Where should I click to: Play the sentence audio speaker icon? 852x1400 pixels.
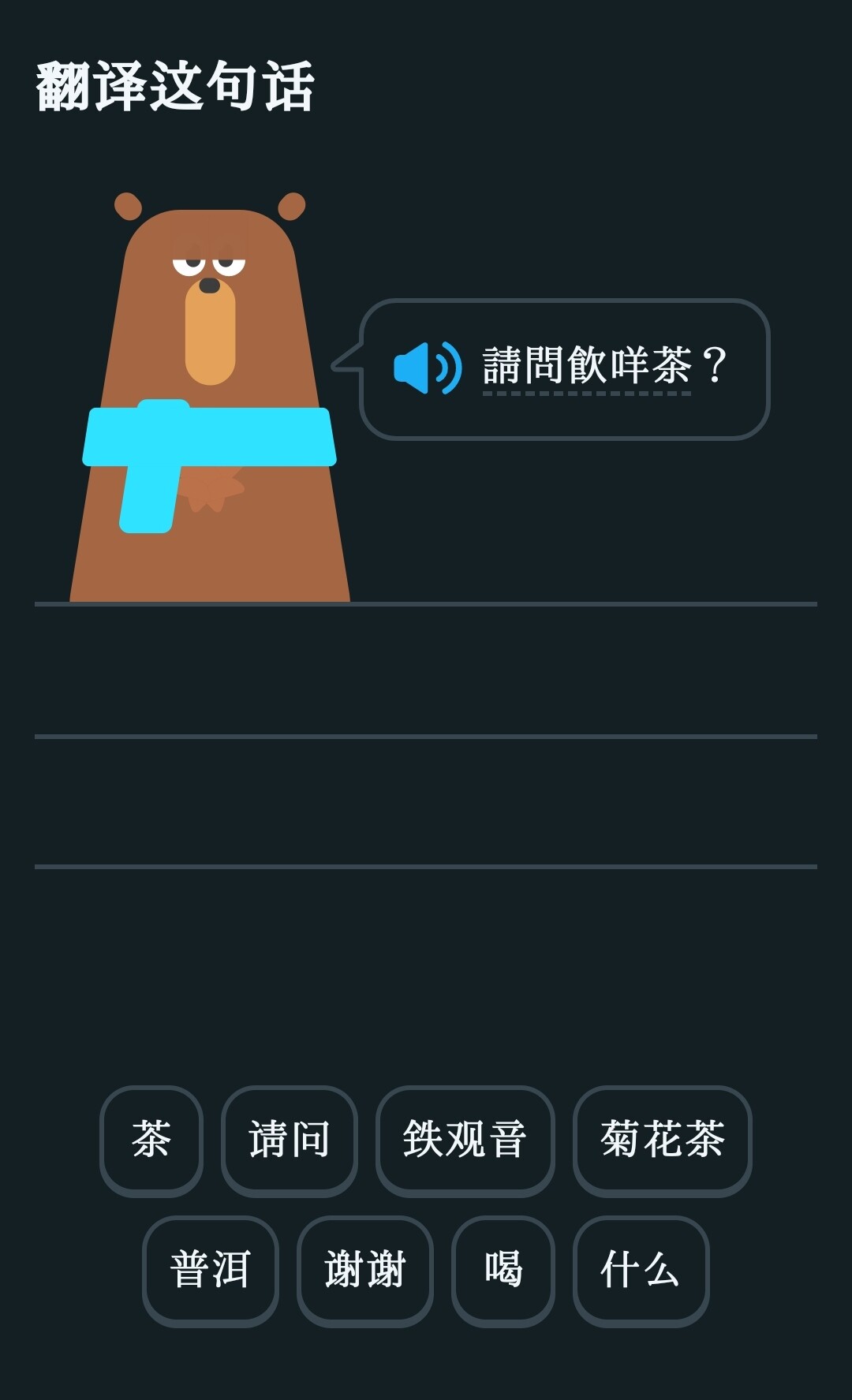point(428,368)
